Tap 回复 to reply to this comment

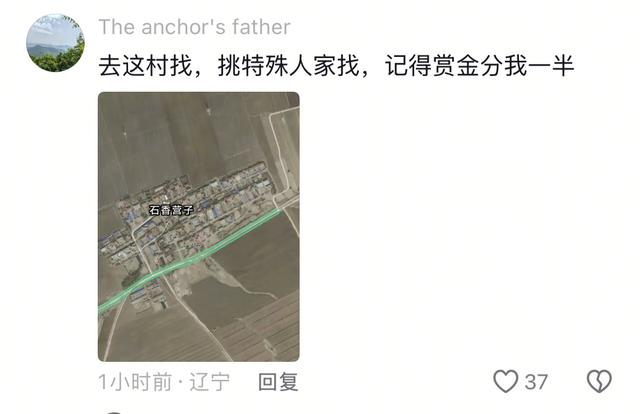click(277, 381)
